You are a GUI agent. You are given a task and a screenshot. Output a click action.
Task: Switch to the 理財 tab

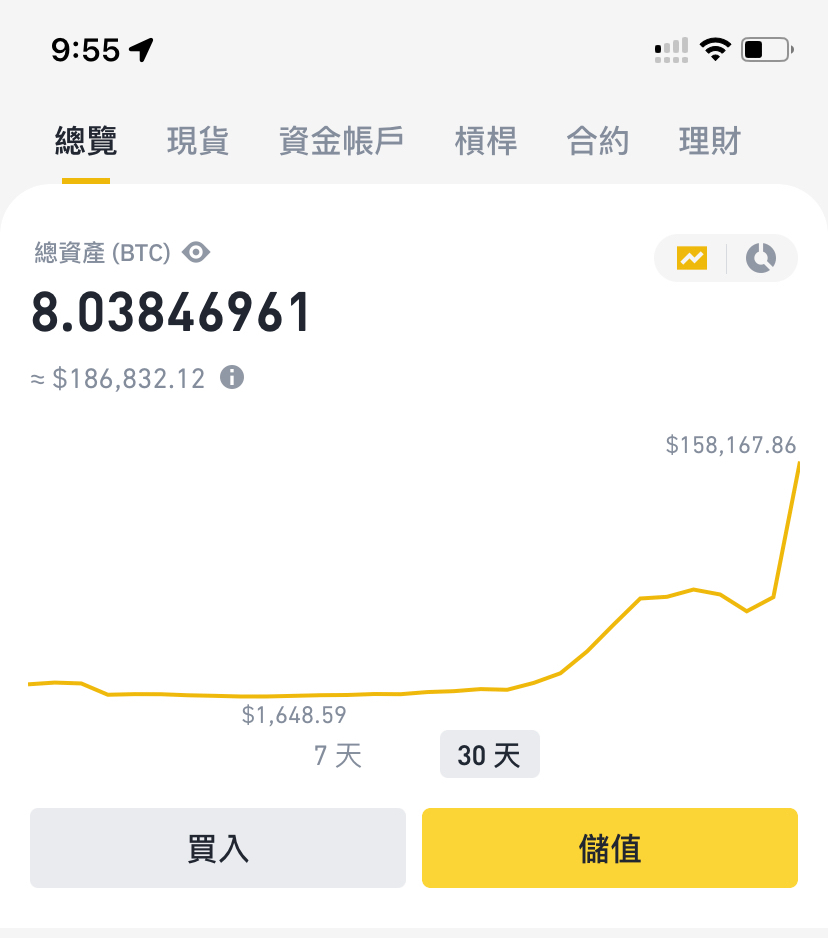[709, 142]
